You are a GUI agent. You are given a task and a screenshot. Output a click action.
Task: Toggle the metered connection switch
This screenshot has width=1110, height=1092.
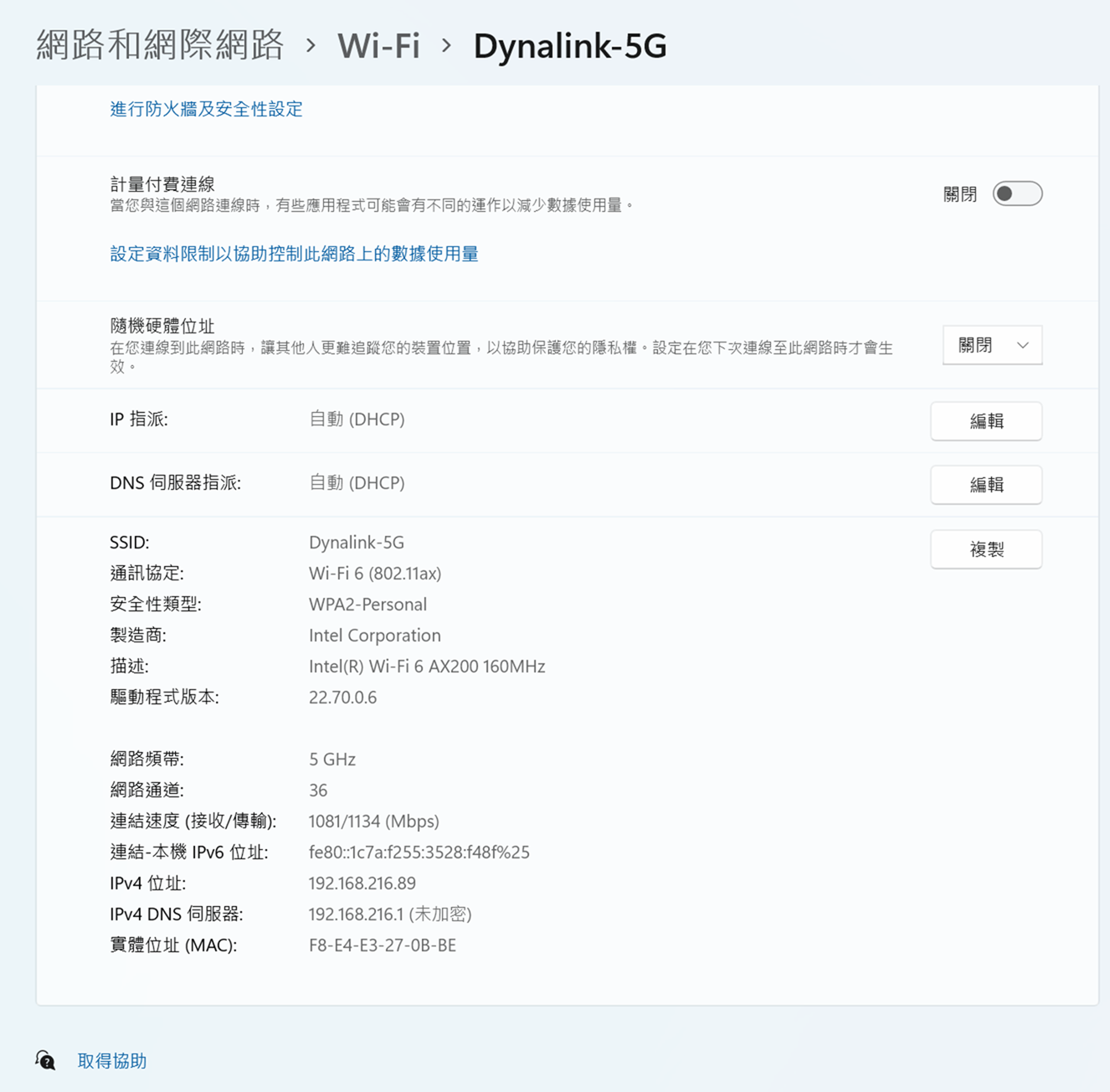(x=1016, y=194)
